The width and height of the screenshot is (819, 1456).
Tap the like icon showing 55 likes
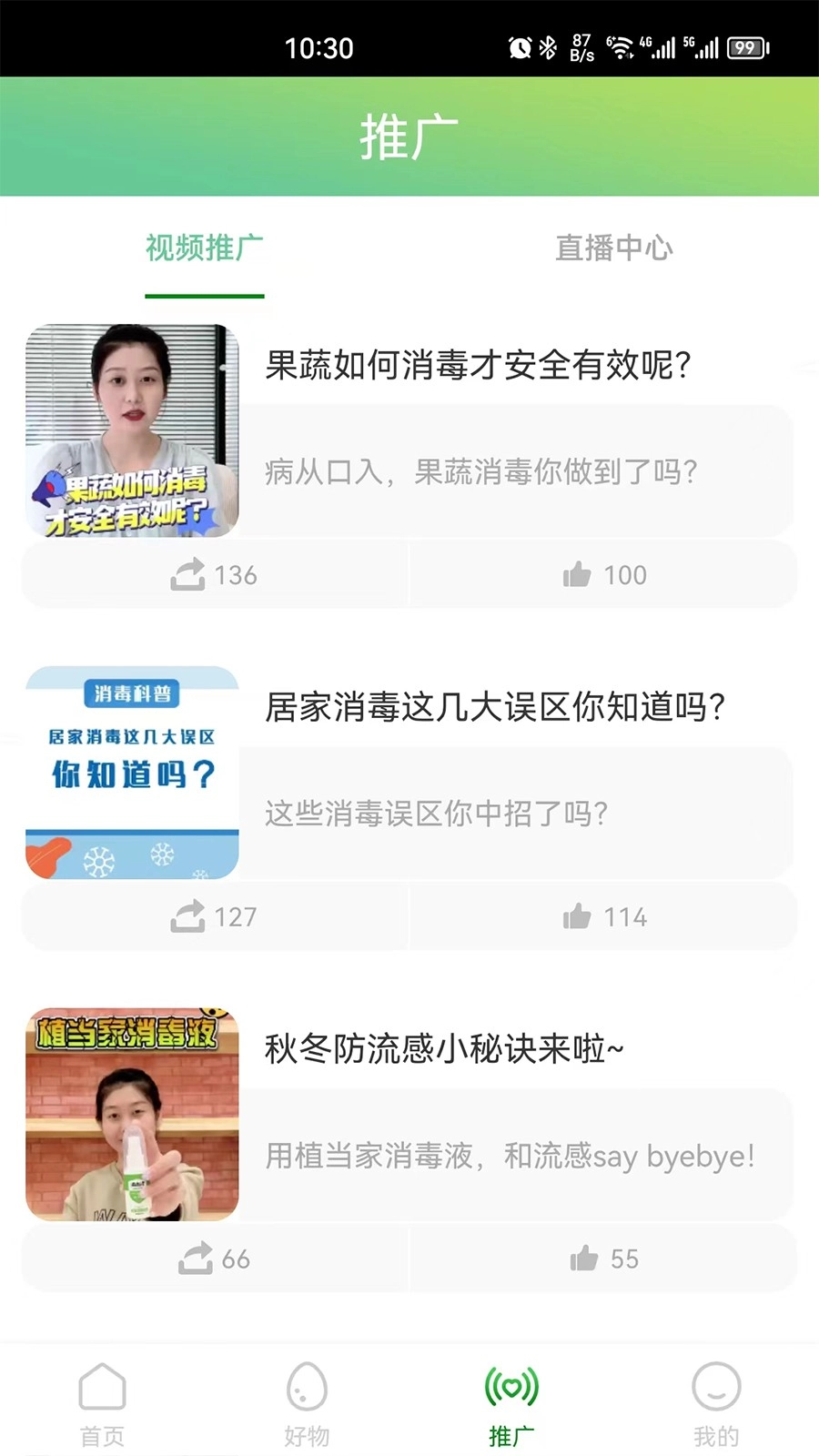click(x=587, y=1259)
